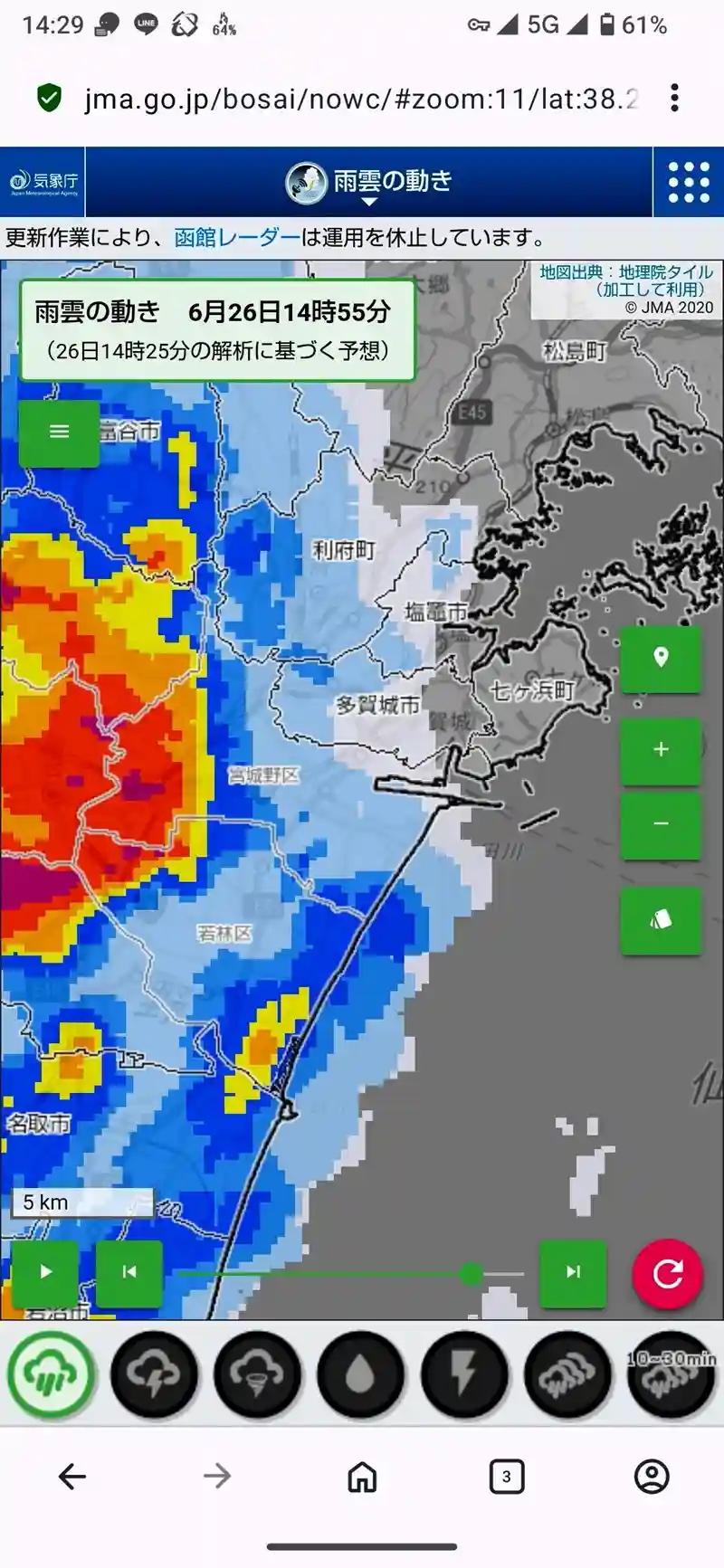
Task: Open the browser tab switcher
Action: click(506, 1477)
